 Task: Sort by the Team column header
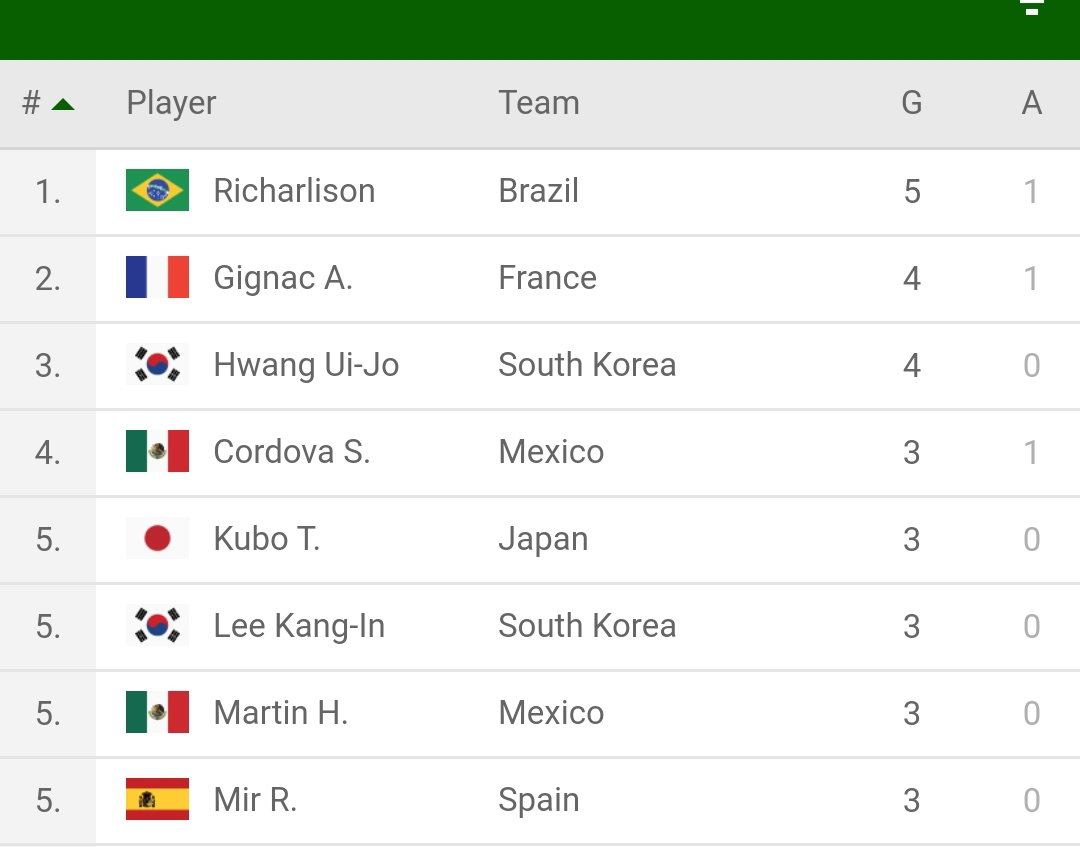coord(539,103)
